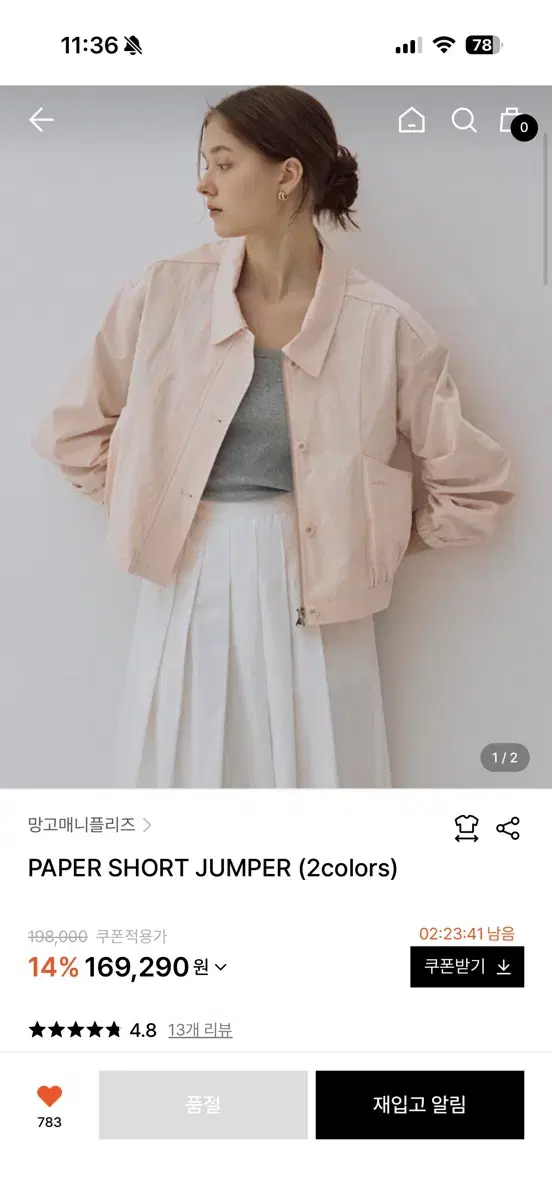
Task: Open the home icon in the header
Action: pos(411,120)
